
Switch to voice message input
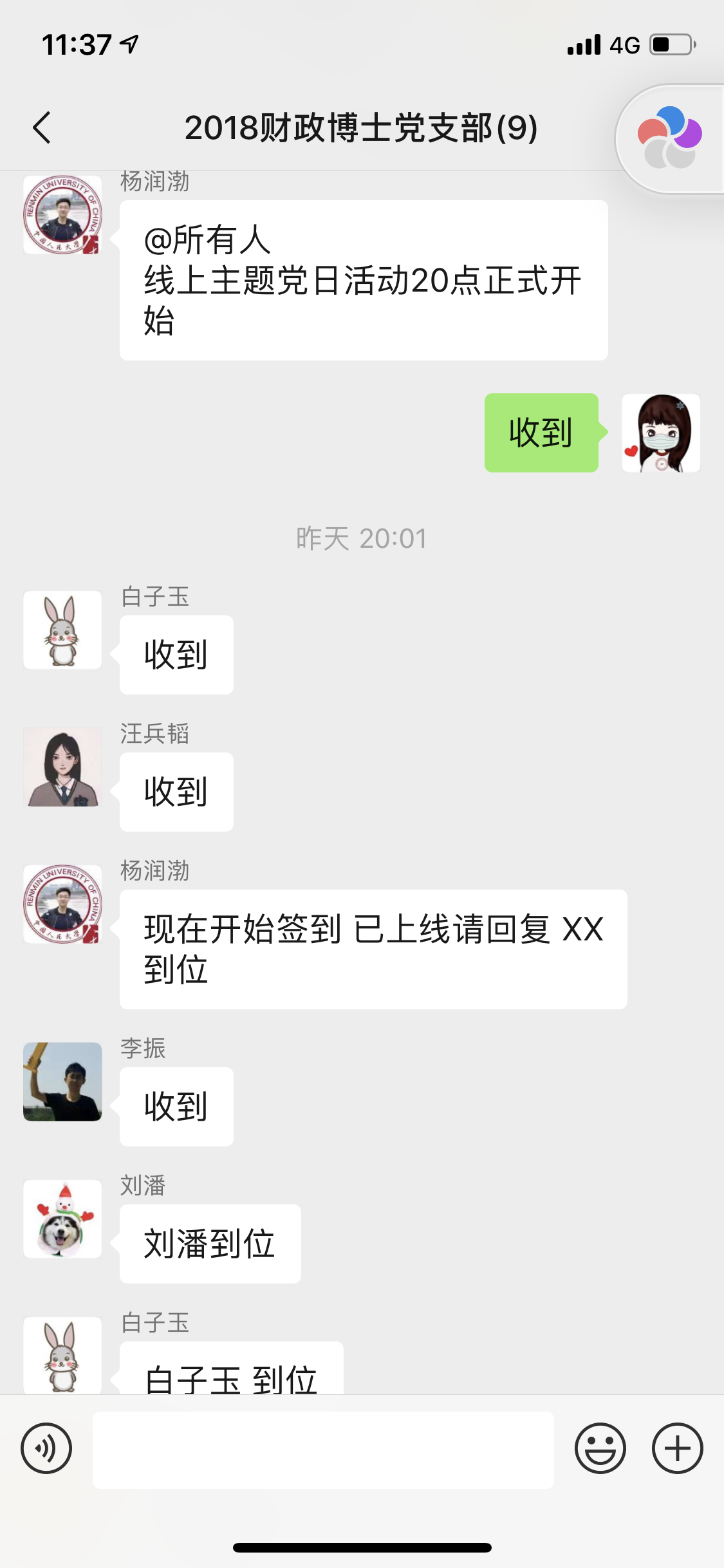click(x=46, y=1448)
